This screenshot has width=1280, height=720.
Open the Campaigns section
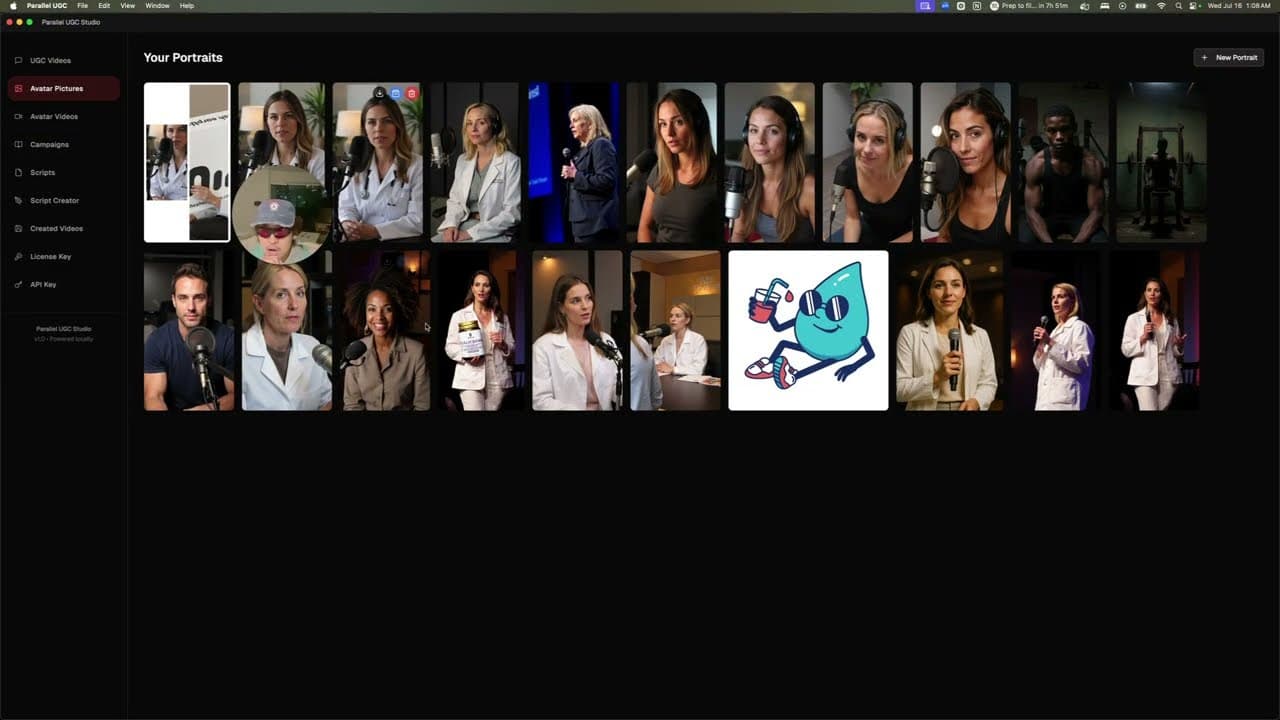coord(49,145)
